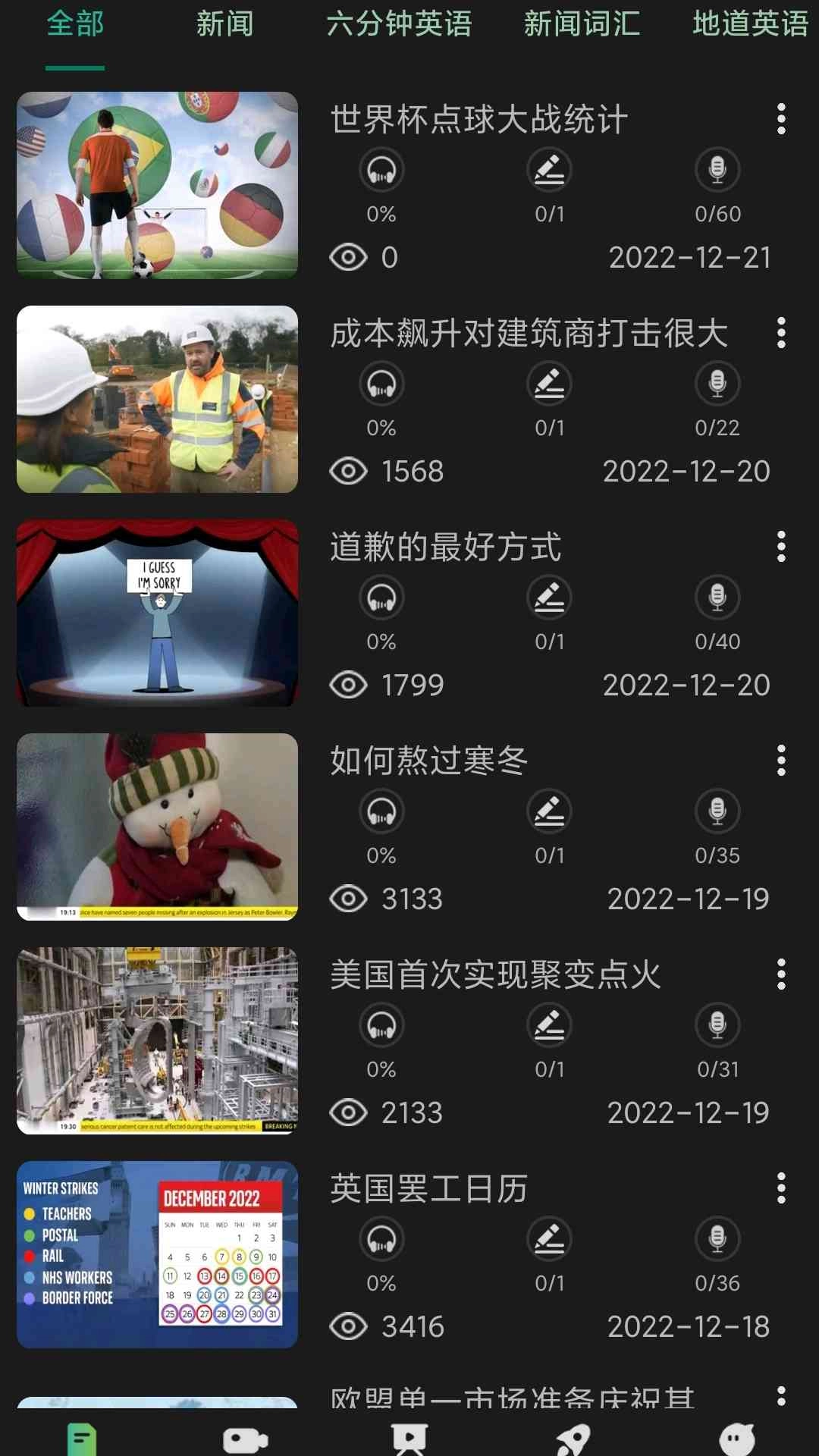
Task: Open the three-dot menu for 英国罢工日历
Action: point(781,1189)
